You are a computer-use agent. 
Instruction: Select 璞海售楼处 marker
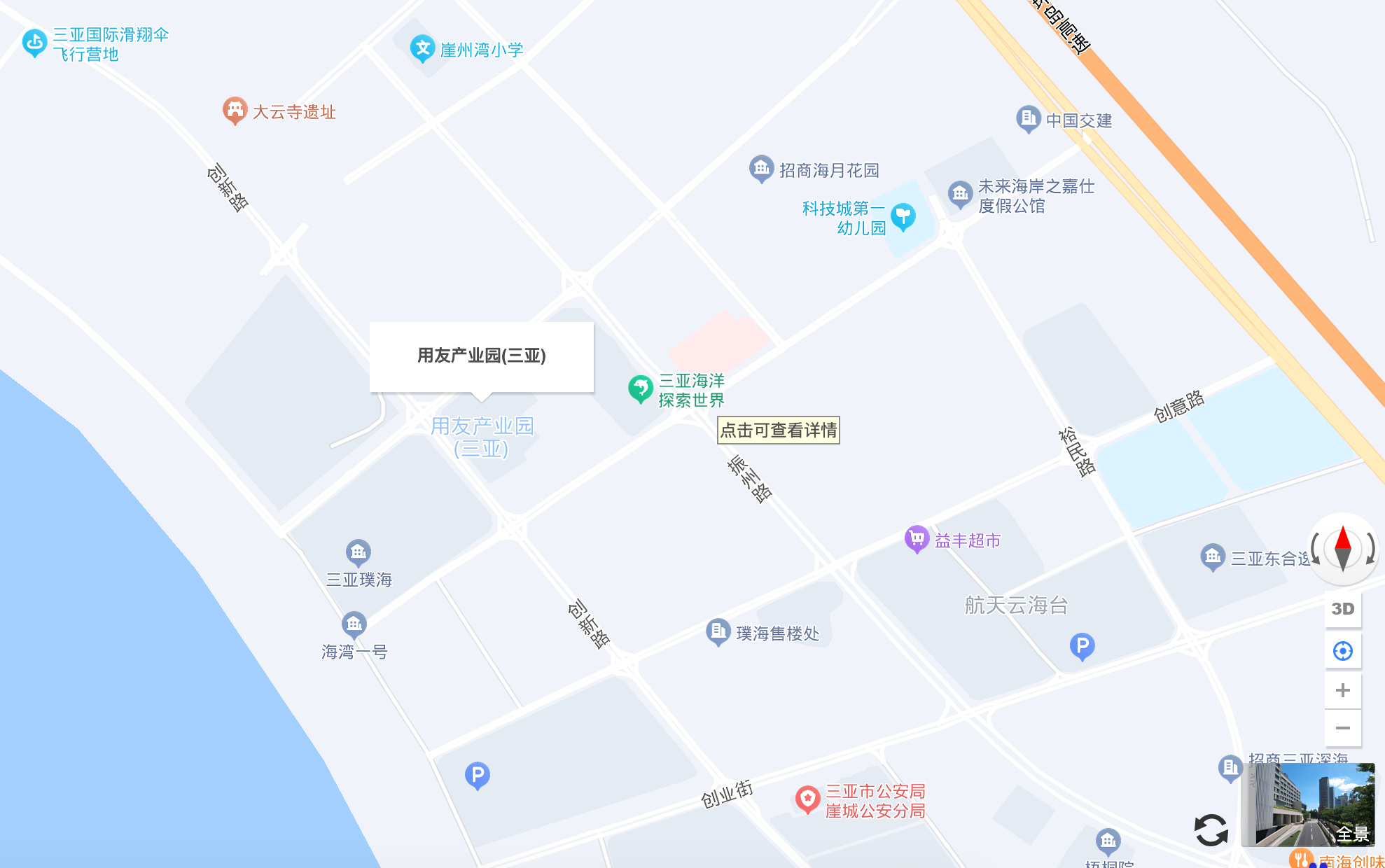(x=718, y=631)
